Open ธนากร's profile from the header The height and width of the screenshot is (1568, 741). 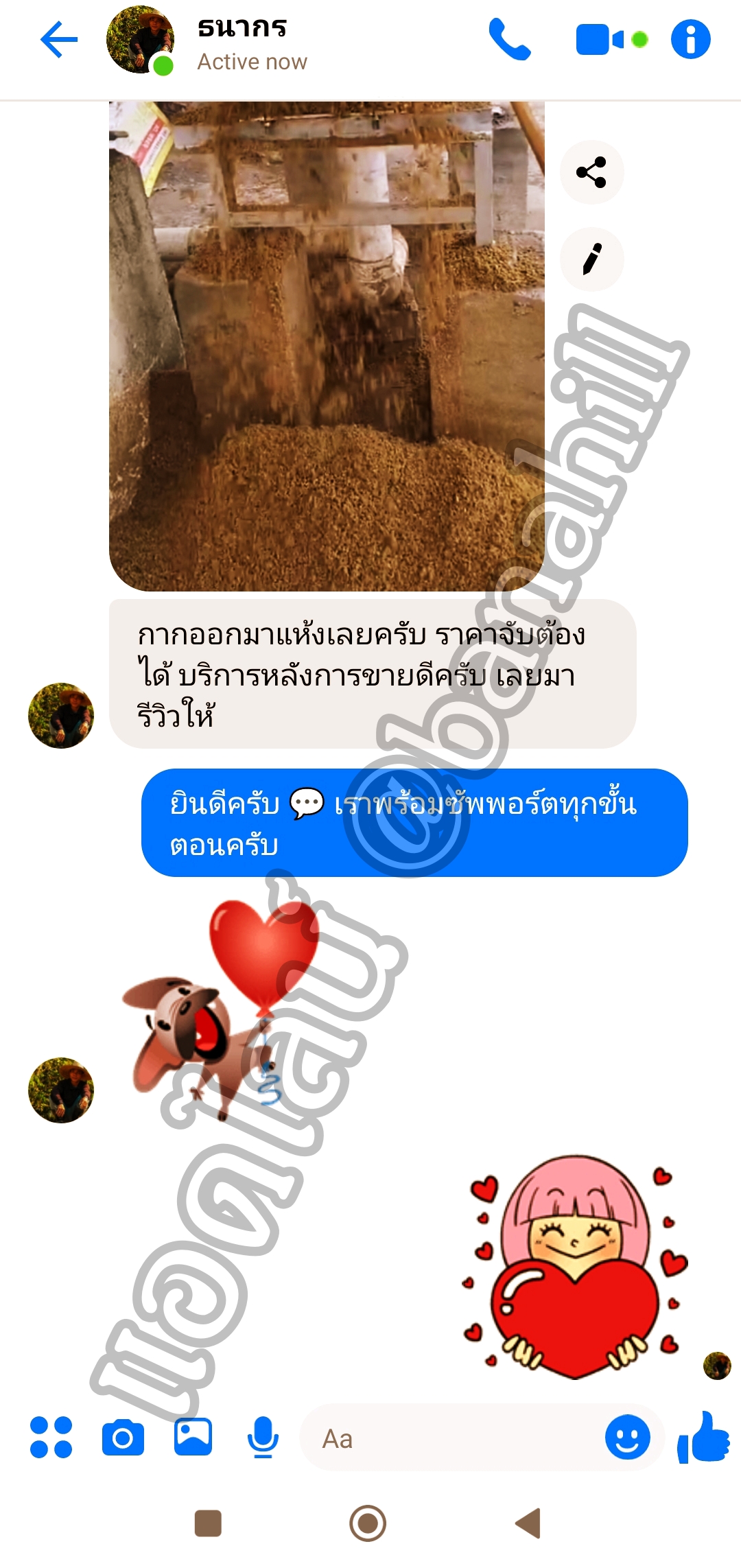tap(242, 43)
